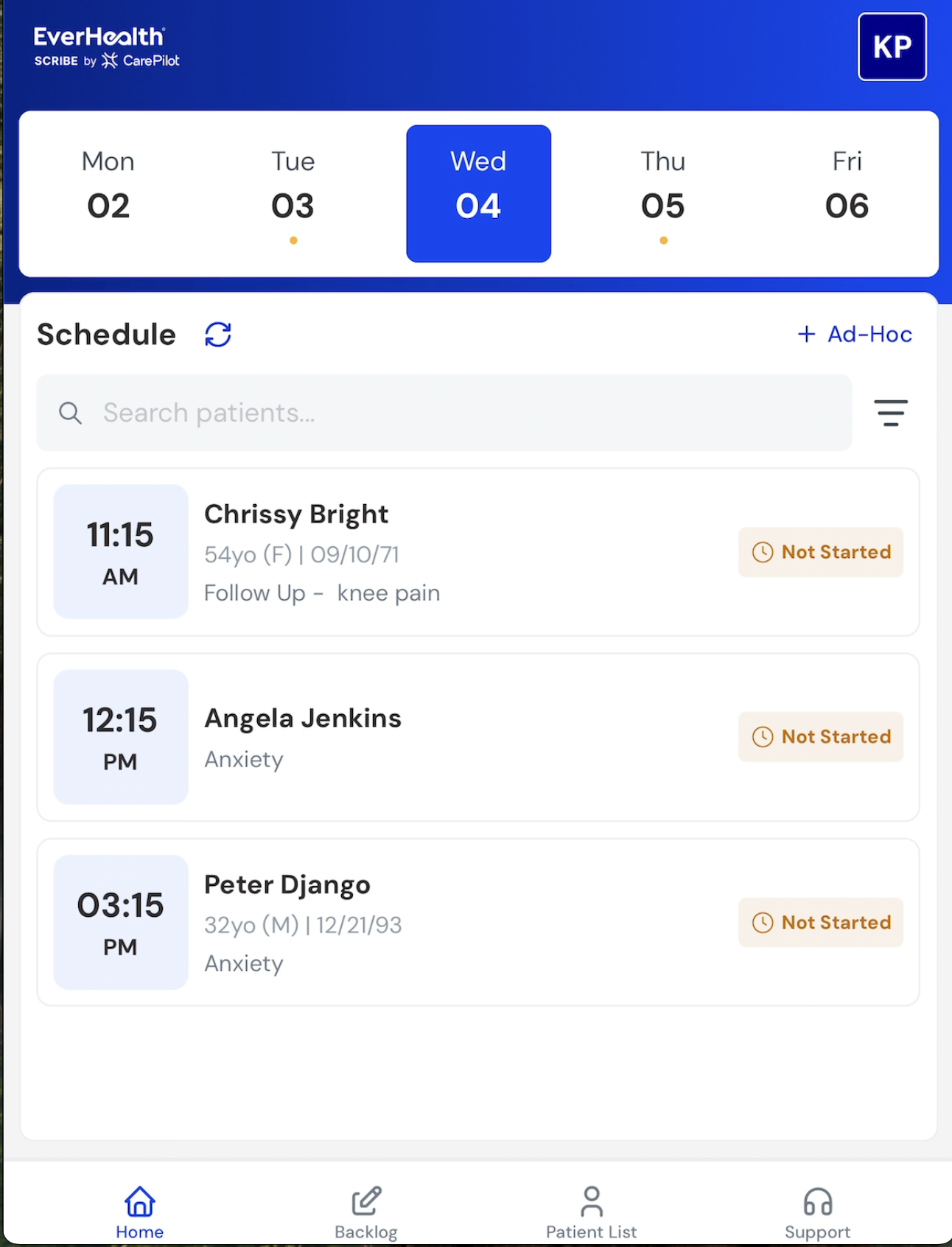This screenshot has height=1247, width=952.
Task: Switch to Tuesday 03
Action: tap(293, 193)
